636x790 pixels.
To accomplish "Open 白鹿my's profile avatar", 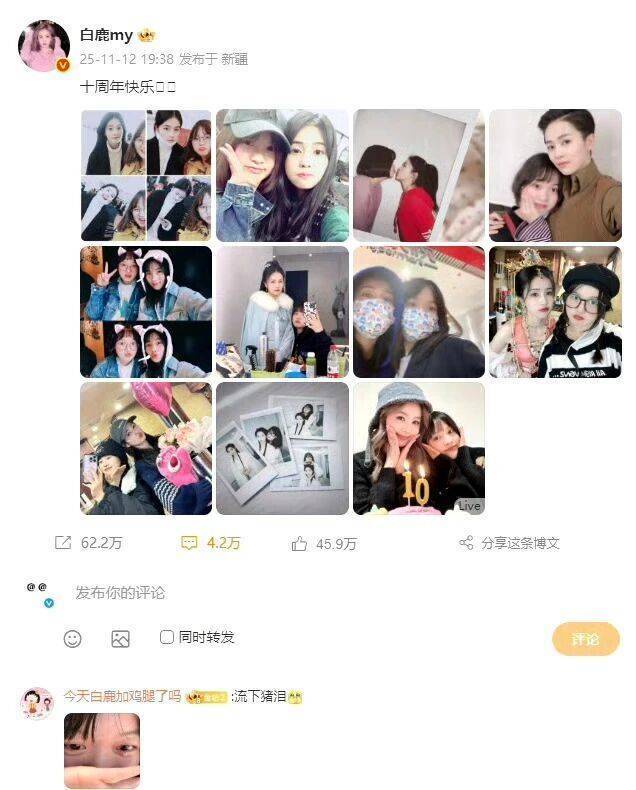I will click(44, 46).
